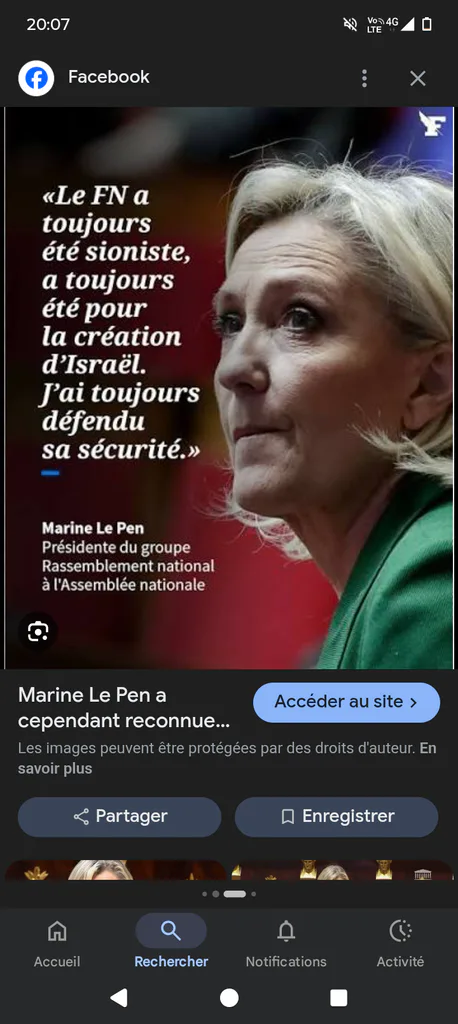Image resolution: width=458 pixels, height=1024 pixels.
Task: Tap the Accéder au site button
Action: coord(346,702)
